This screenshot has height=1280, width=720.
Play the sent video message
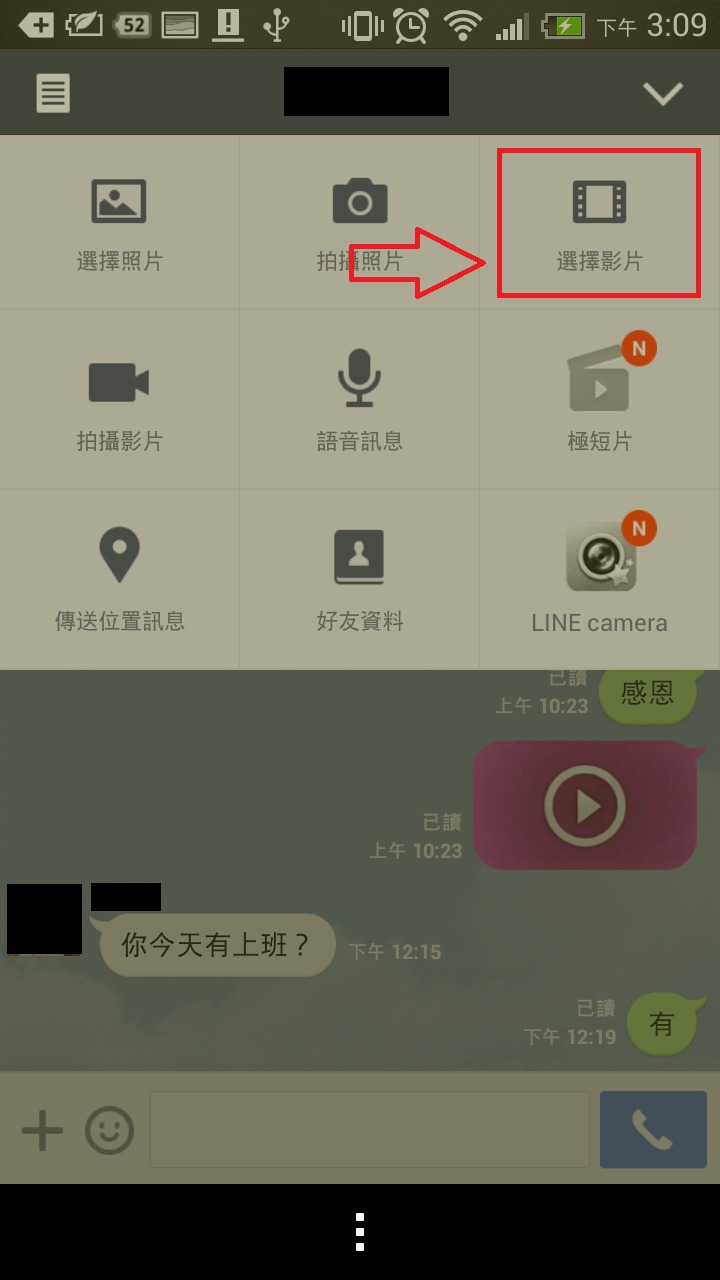click(584, 805)
